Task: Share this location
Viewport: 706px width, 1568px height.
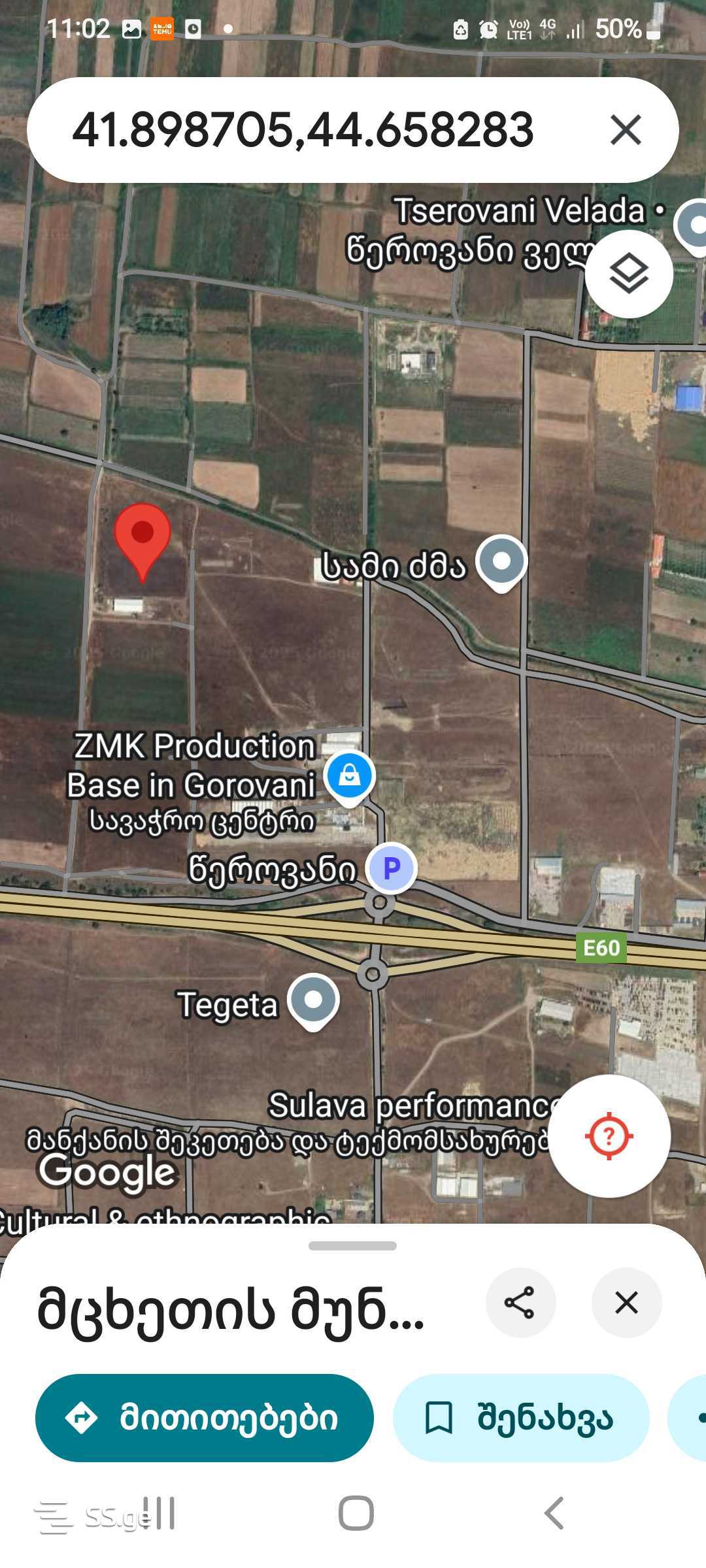Action: click(x=520, y=1303)
